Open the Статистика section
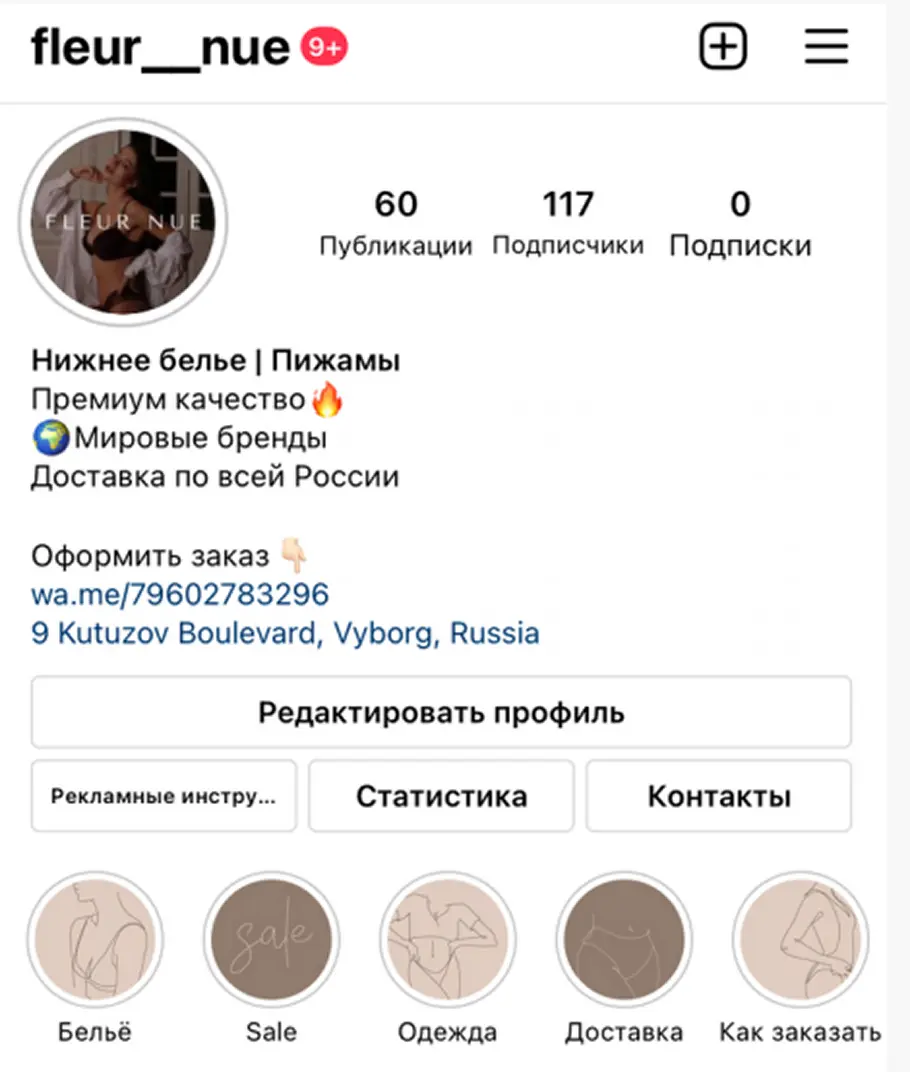910x1072 pixels. 441,796
